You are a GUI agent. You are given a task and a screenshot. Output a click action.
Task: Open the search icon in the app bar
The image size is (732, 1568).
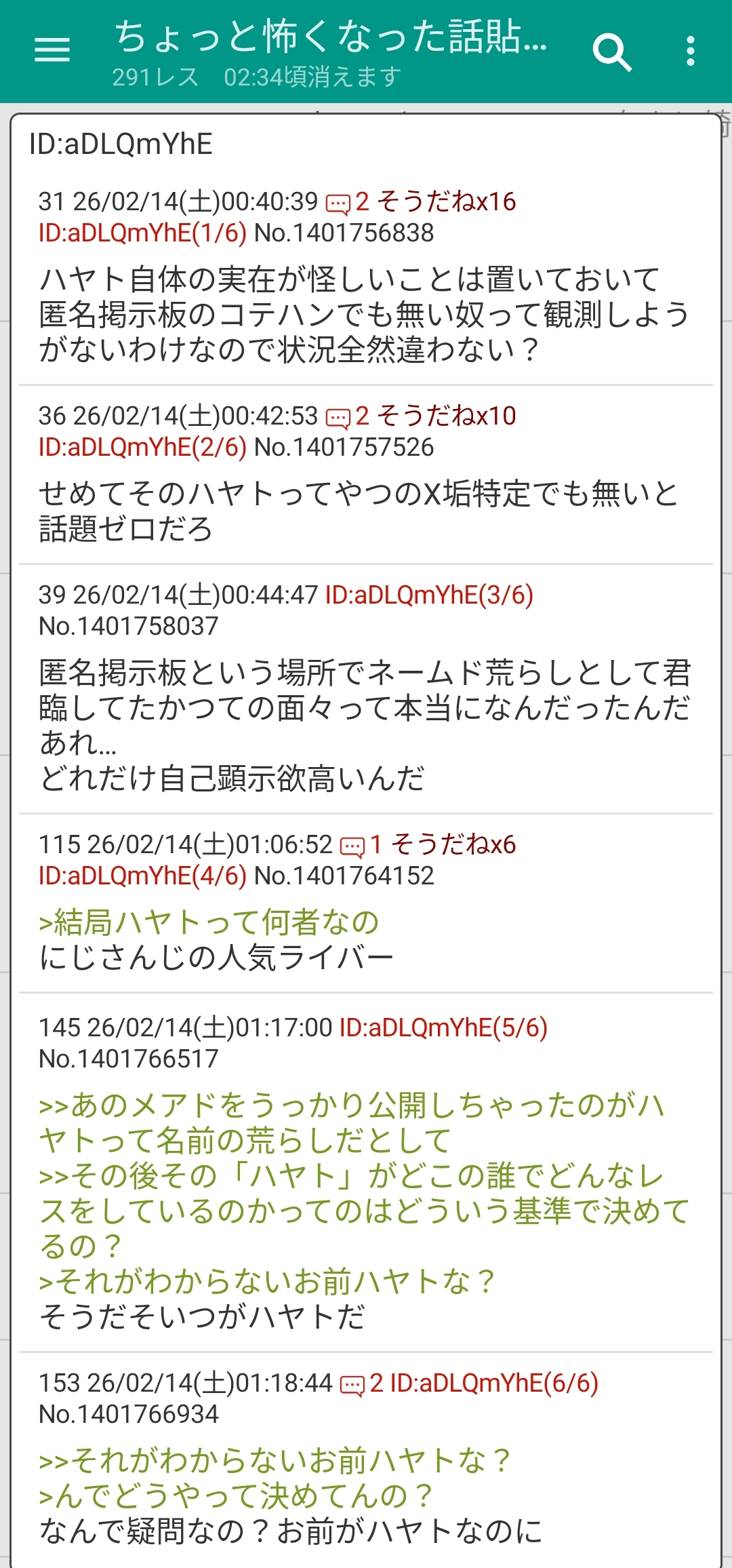tap(611, 52)
